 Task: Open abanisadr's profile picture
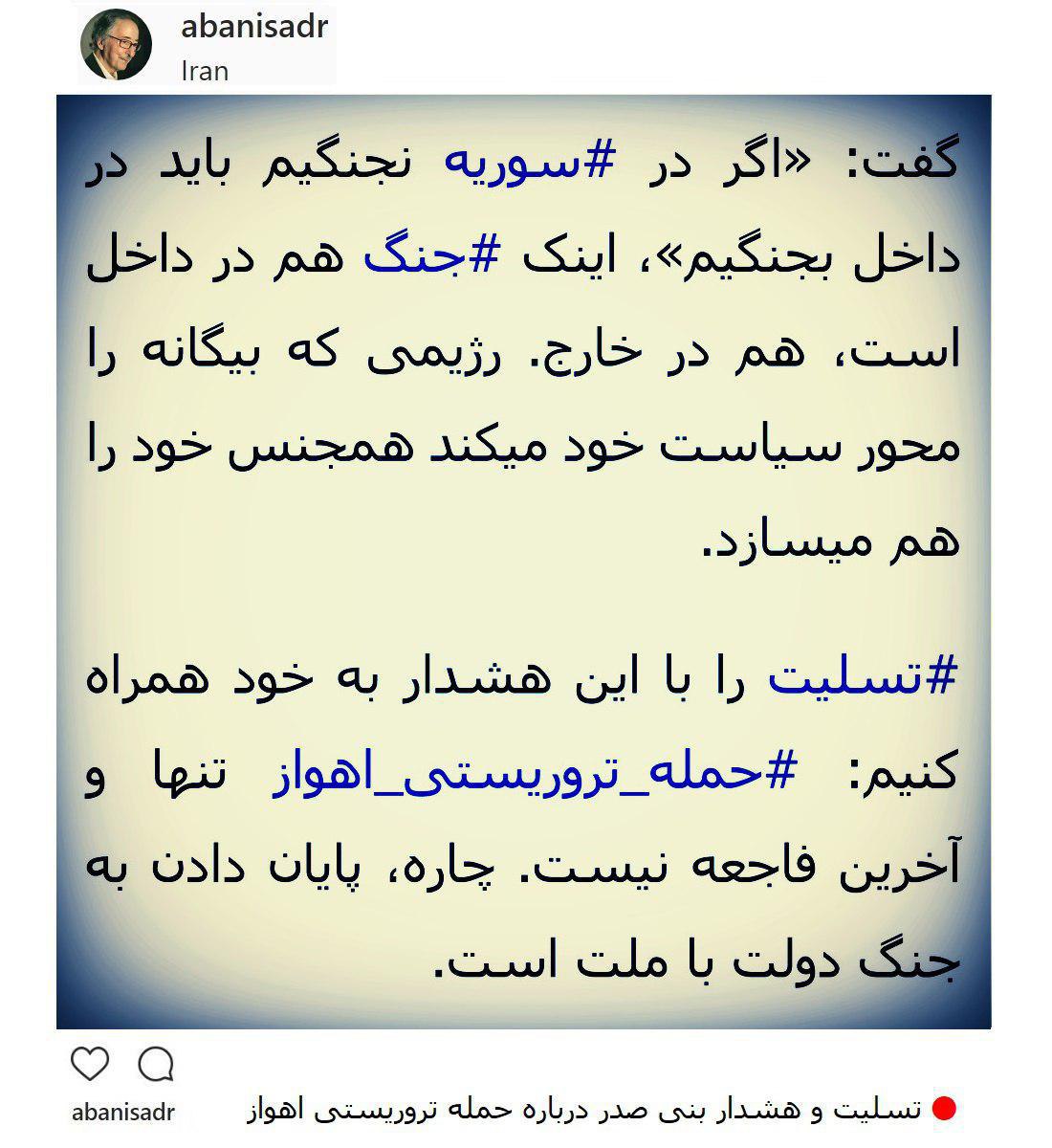pos(116,45)
